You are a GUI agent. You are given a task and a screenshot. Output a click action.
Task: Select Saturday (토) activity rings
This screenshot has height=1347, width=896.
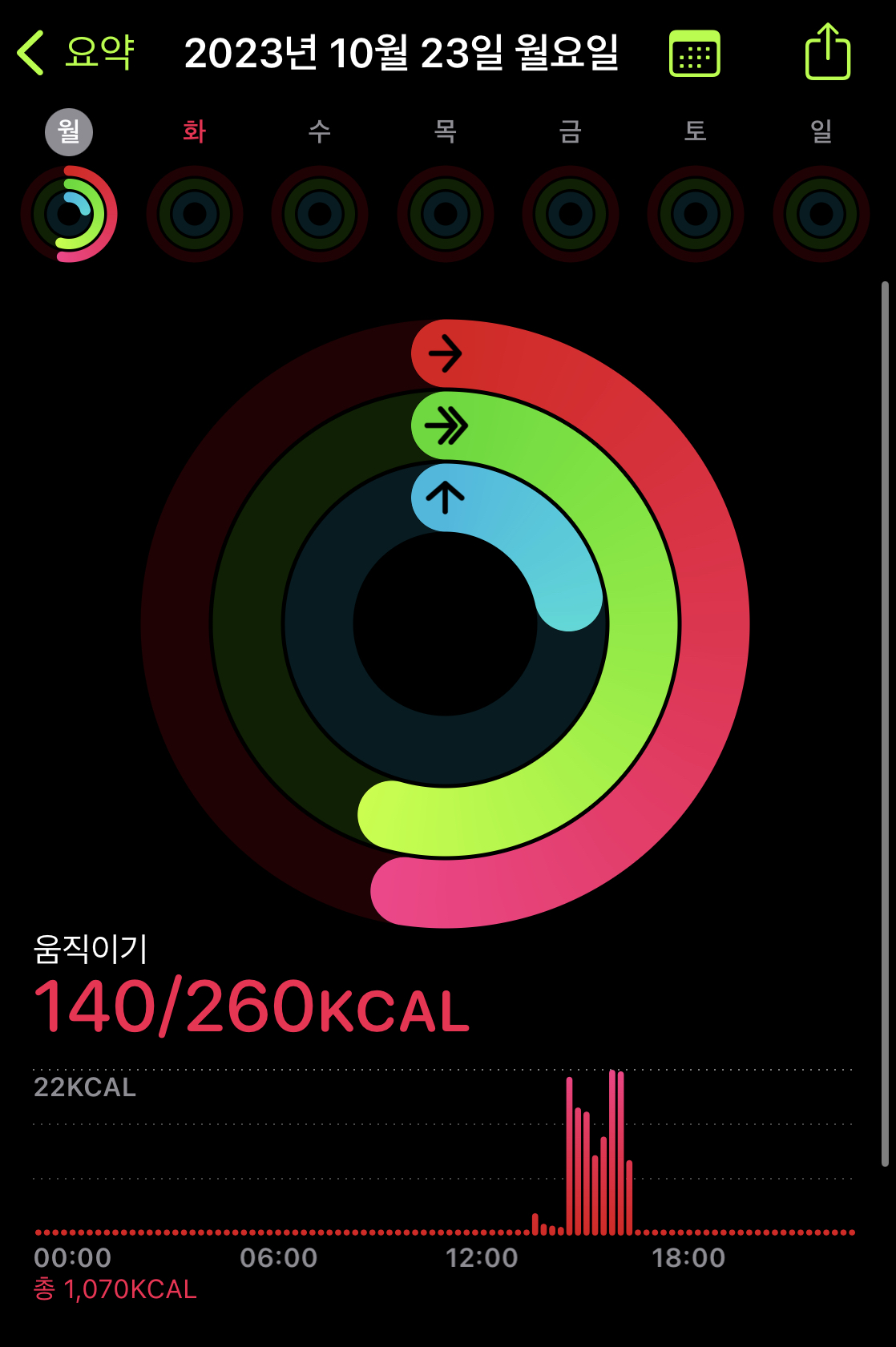696,214
